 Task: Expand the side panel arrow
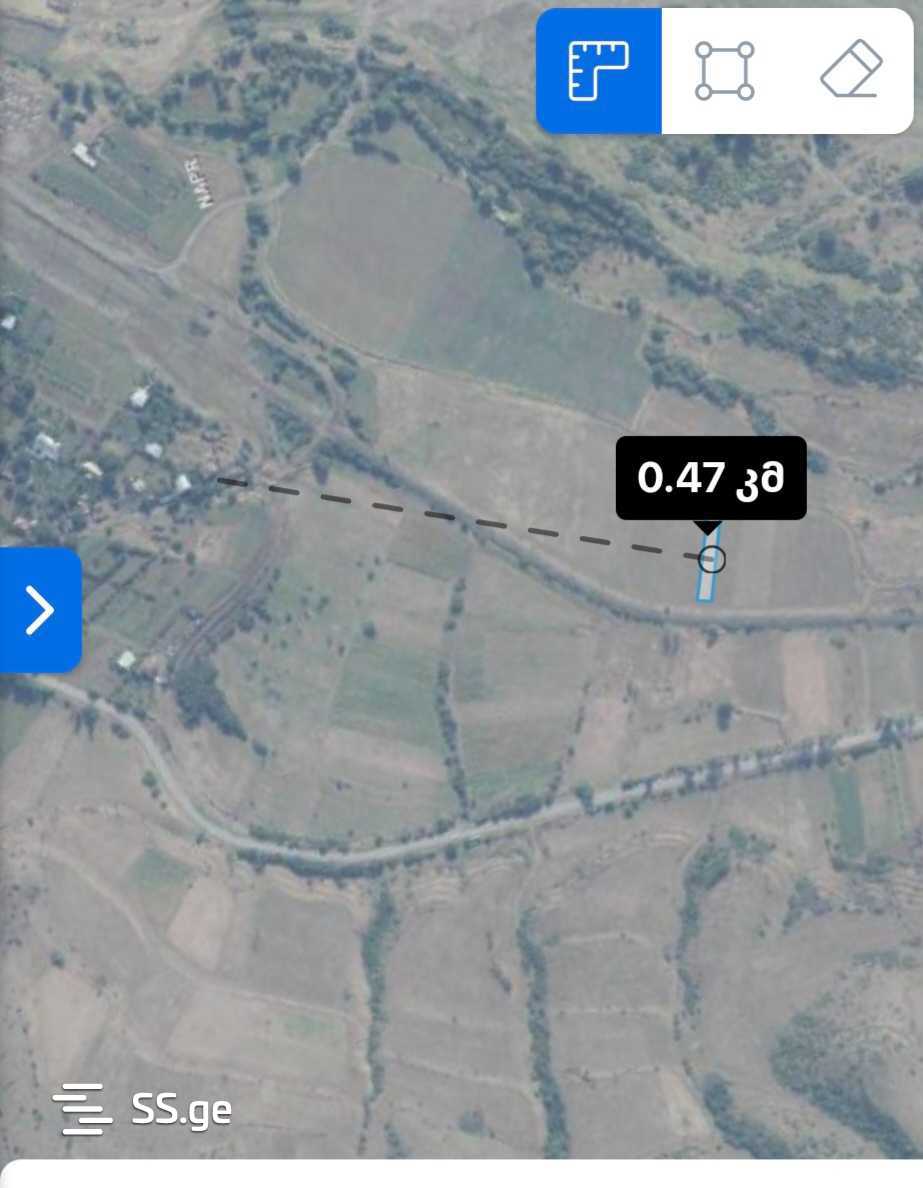click(x=39, y=610)
